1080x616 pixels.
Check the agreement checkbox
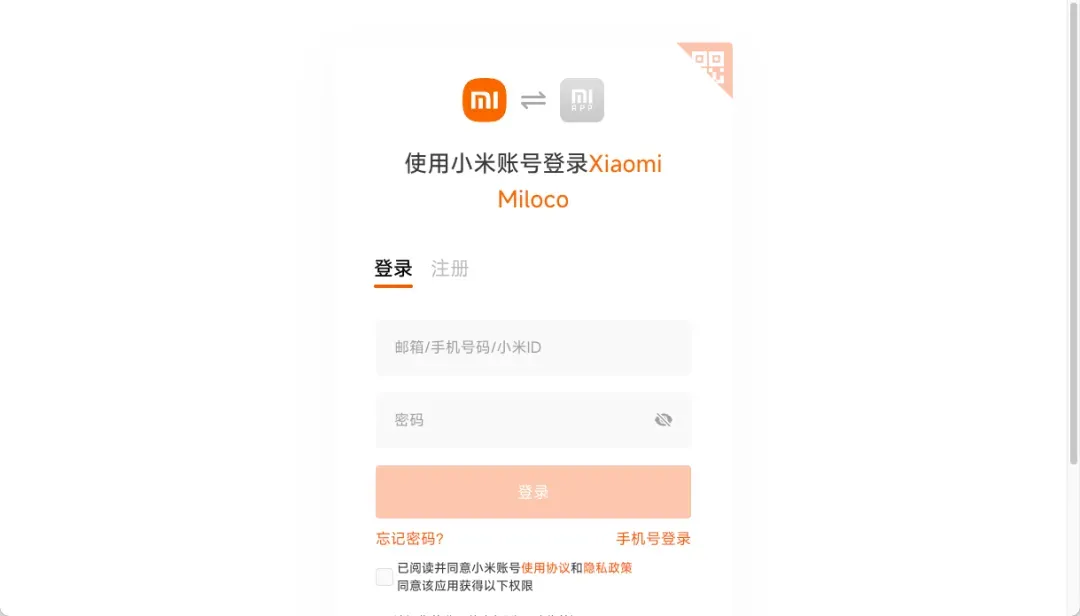[385, 577]
